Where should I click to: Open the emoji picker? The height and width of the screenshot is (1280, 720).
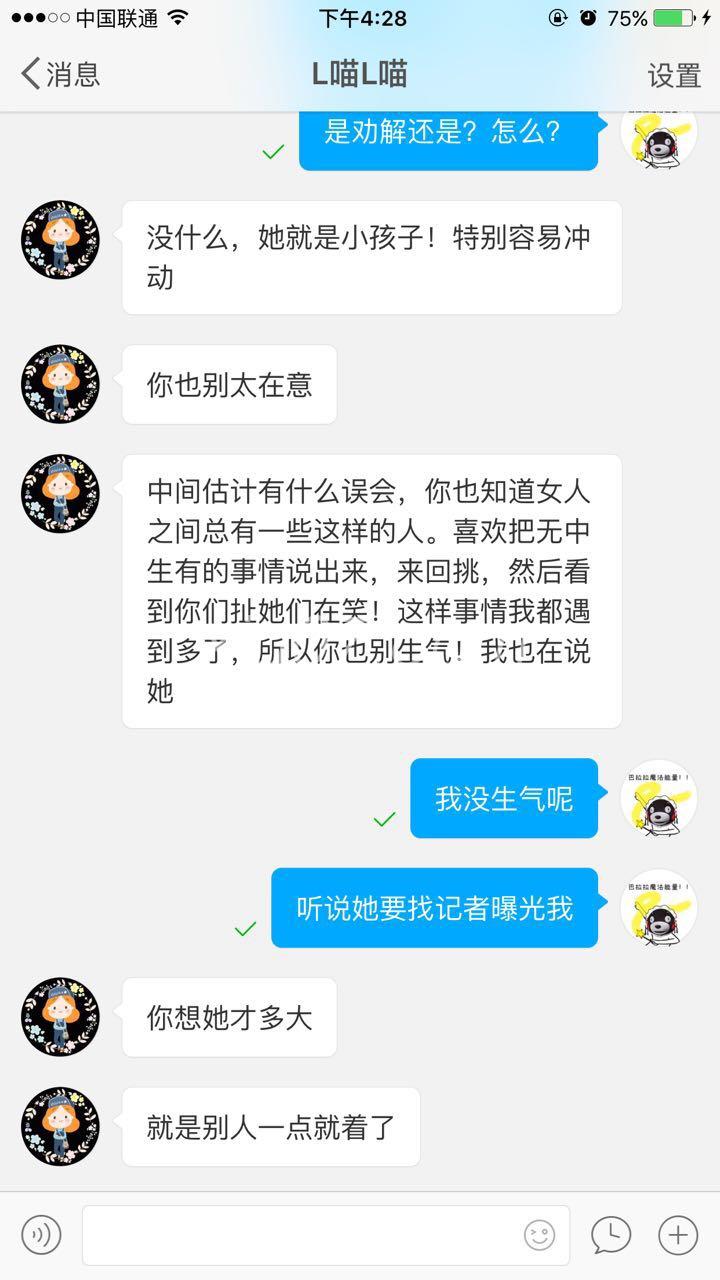pyautogui.click(x=539, y=1235)
